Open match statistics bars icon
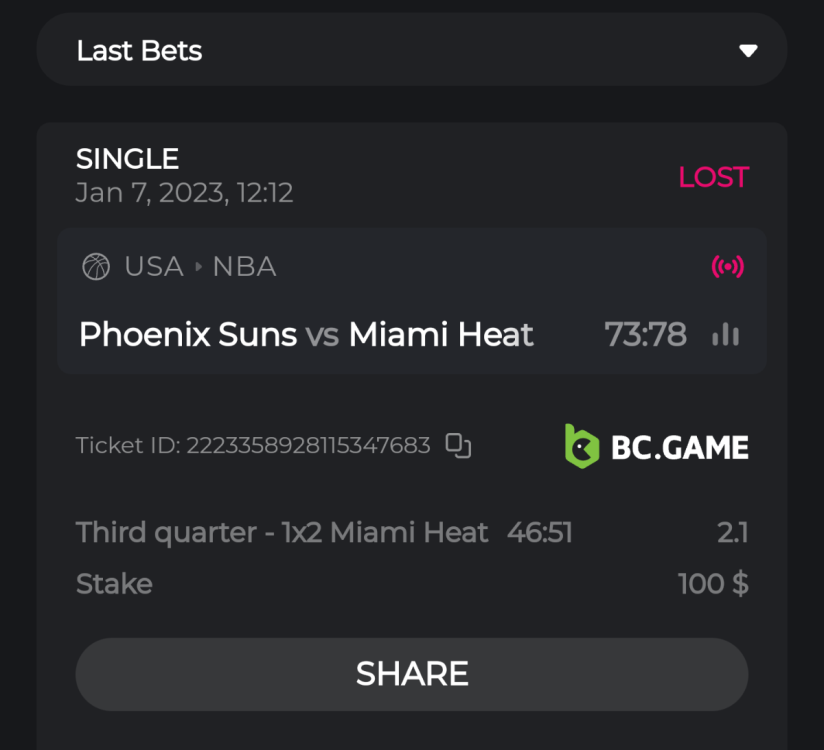The width and height of the screenshot is (824, 750). tap(725, 335)
